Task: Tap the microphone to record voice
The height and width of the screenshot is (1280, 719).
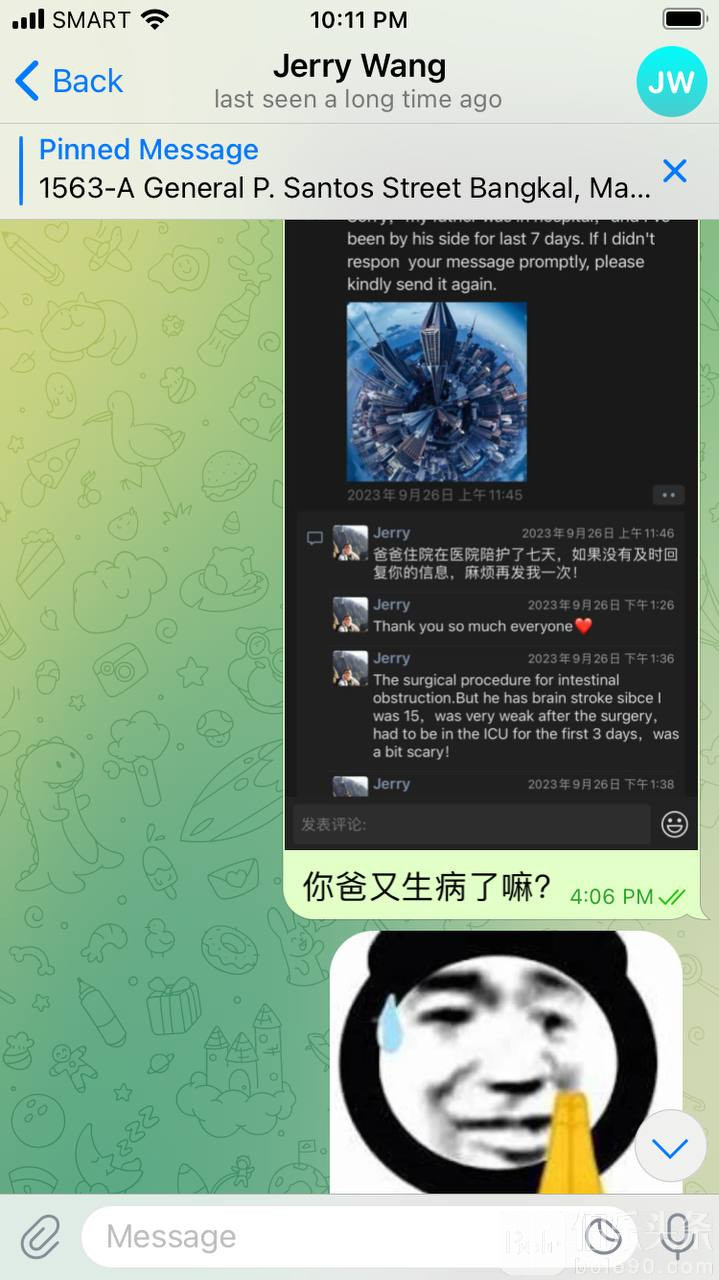Action: tap(677, 1237)
